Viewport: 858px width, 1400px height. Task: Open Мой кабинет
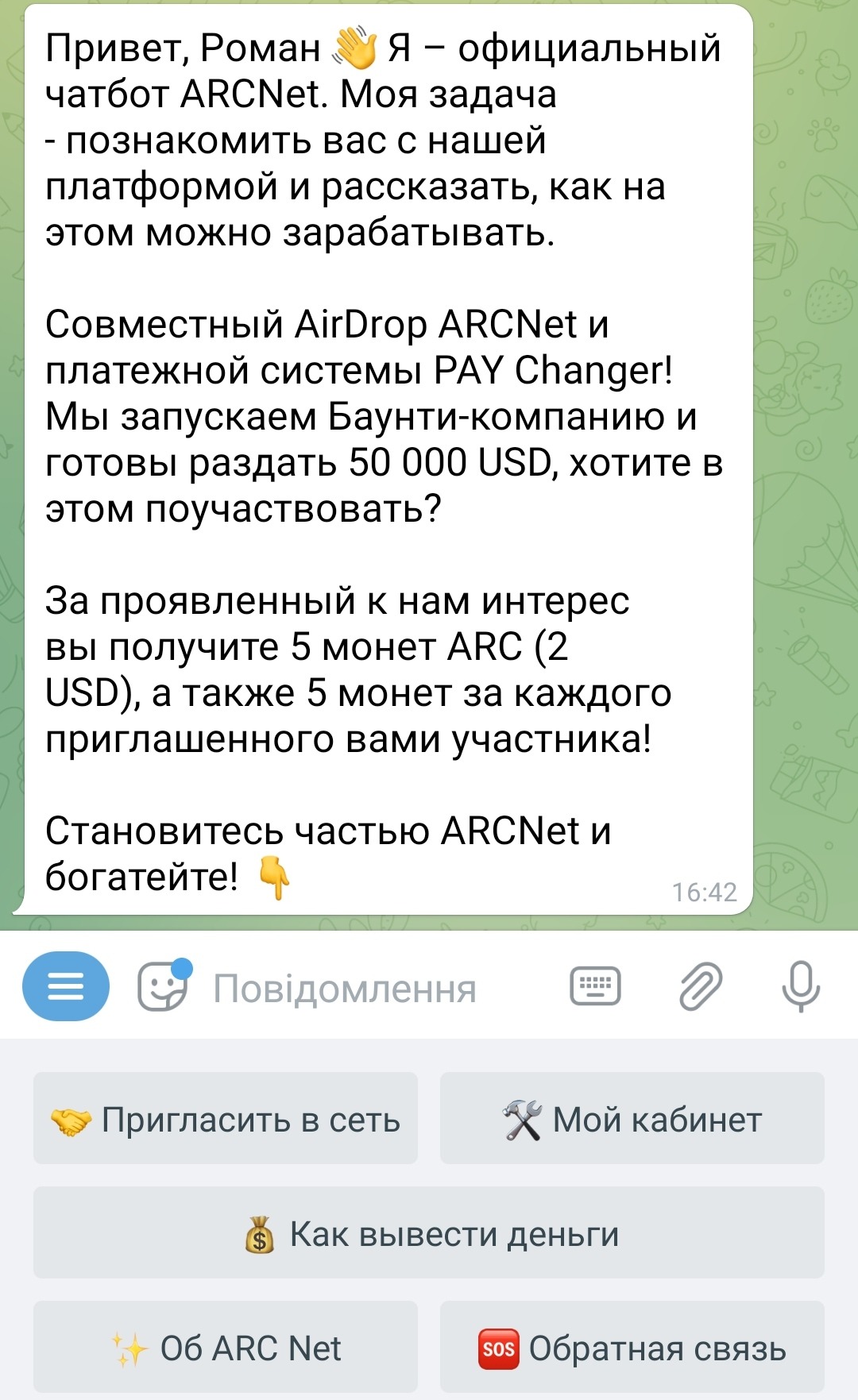632,1119
